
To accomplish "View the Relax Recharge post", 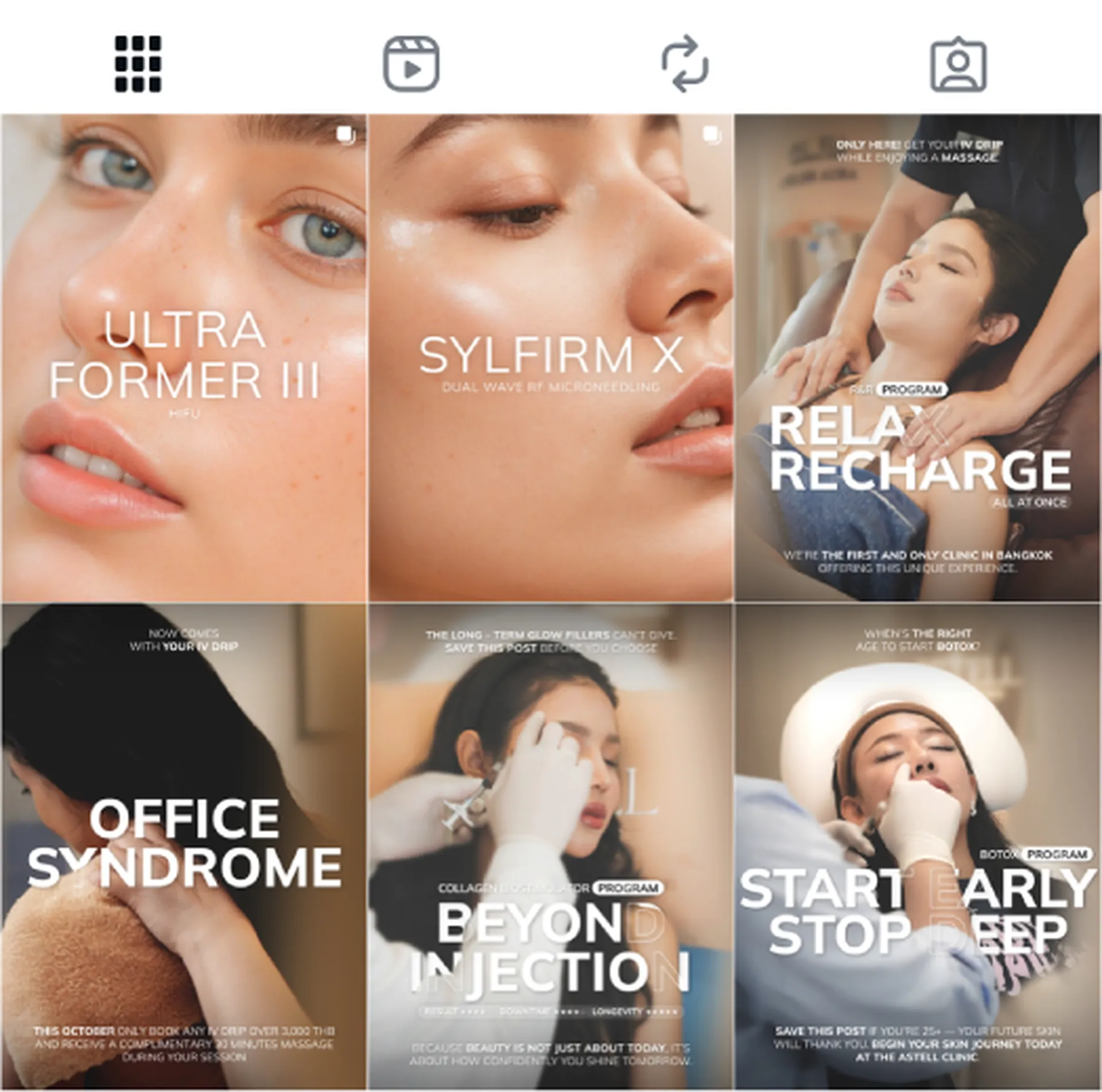I will [918, 357].
